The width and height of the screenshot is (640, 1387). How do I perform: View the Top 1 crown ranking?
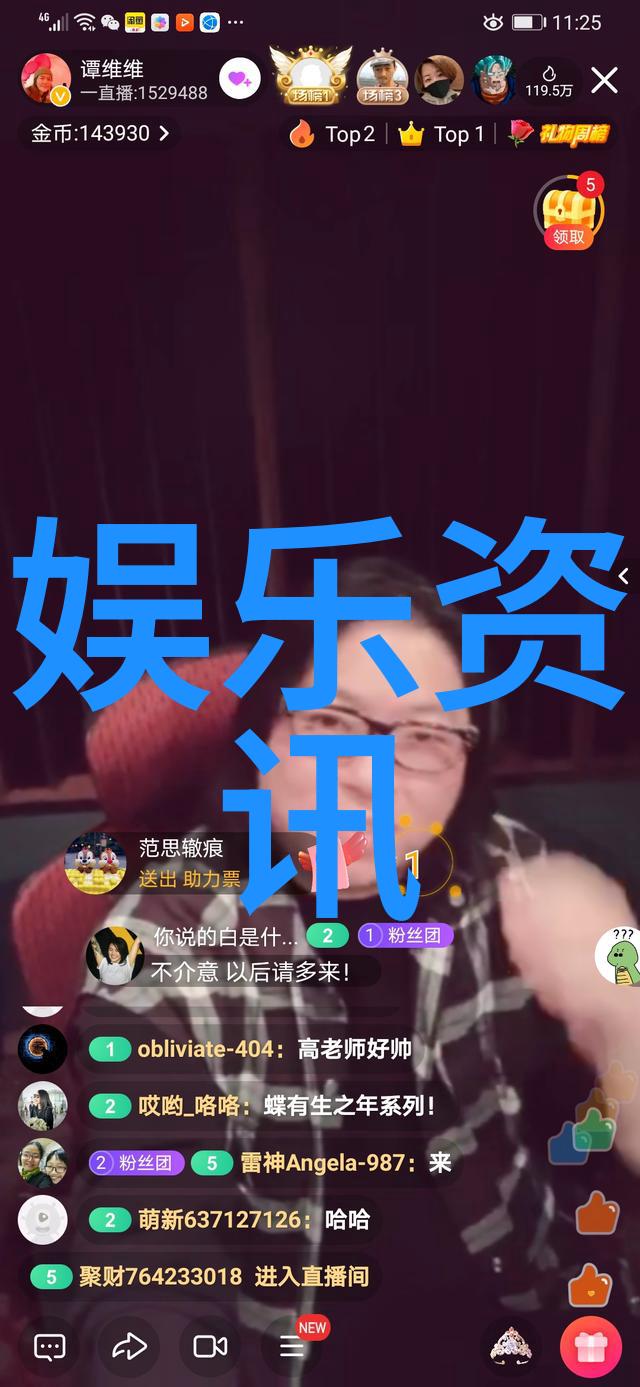[442, 134]
